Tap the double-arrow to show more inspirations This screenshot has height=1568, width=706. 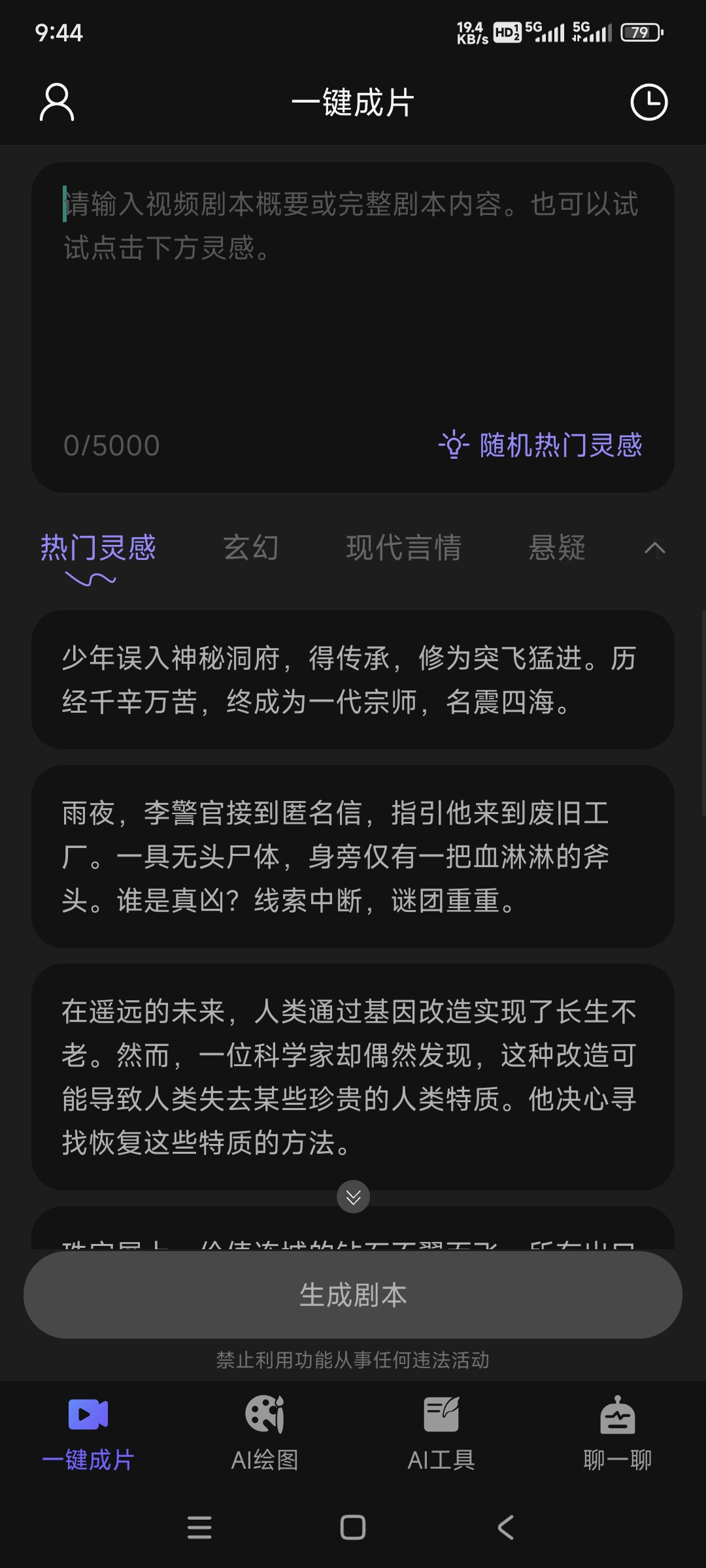(x=354, y=1197)
